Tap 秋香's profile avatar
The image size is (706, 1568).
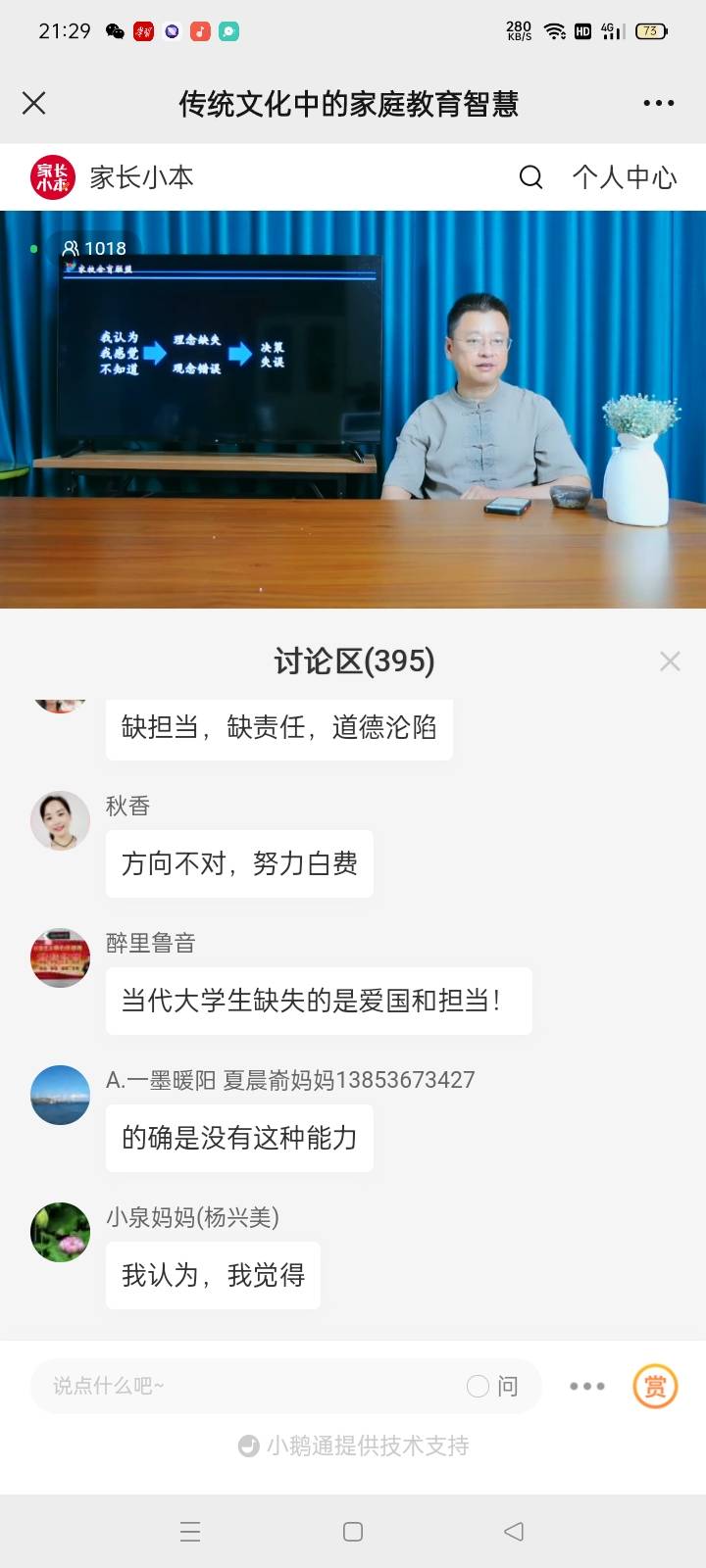tap(60, 820)
